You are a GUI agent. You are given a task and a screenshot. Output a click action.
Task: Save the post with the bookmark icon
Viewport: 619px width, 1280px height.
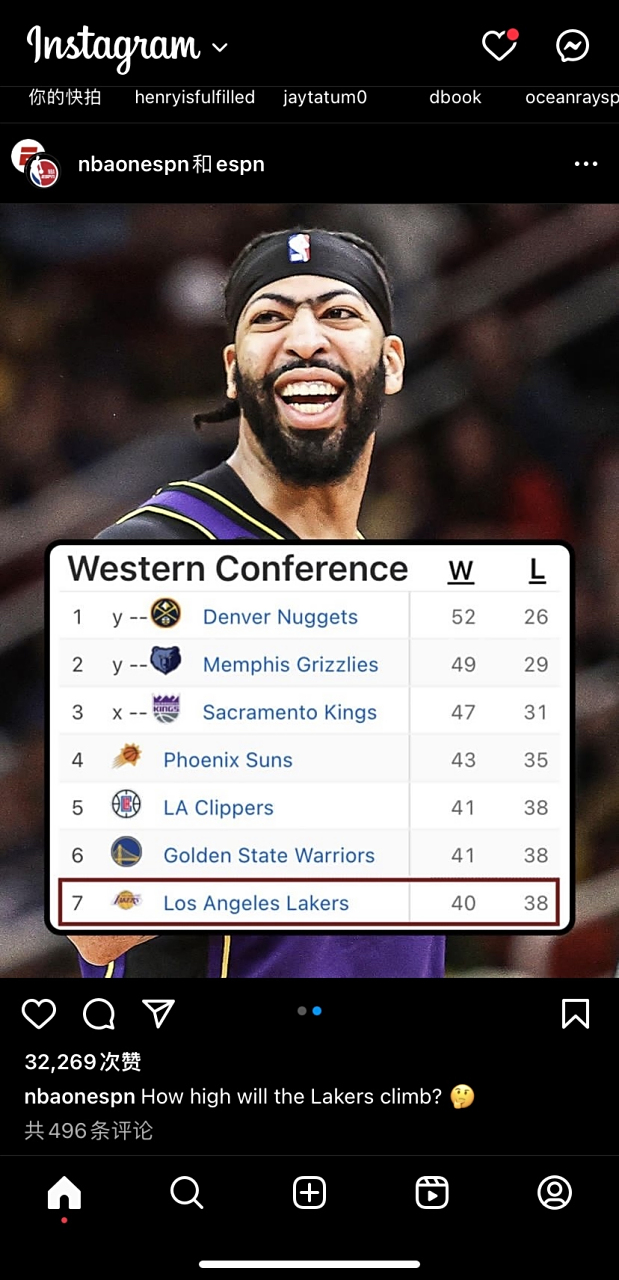(575, 1014)
